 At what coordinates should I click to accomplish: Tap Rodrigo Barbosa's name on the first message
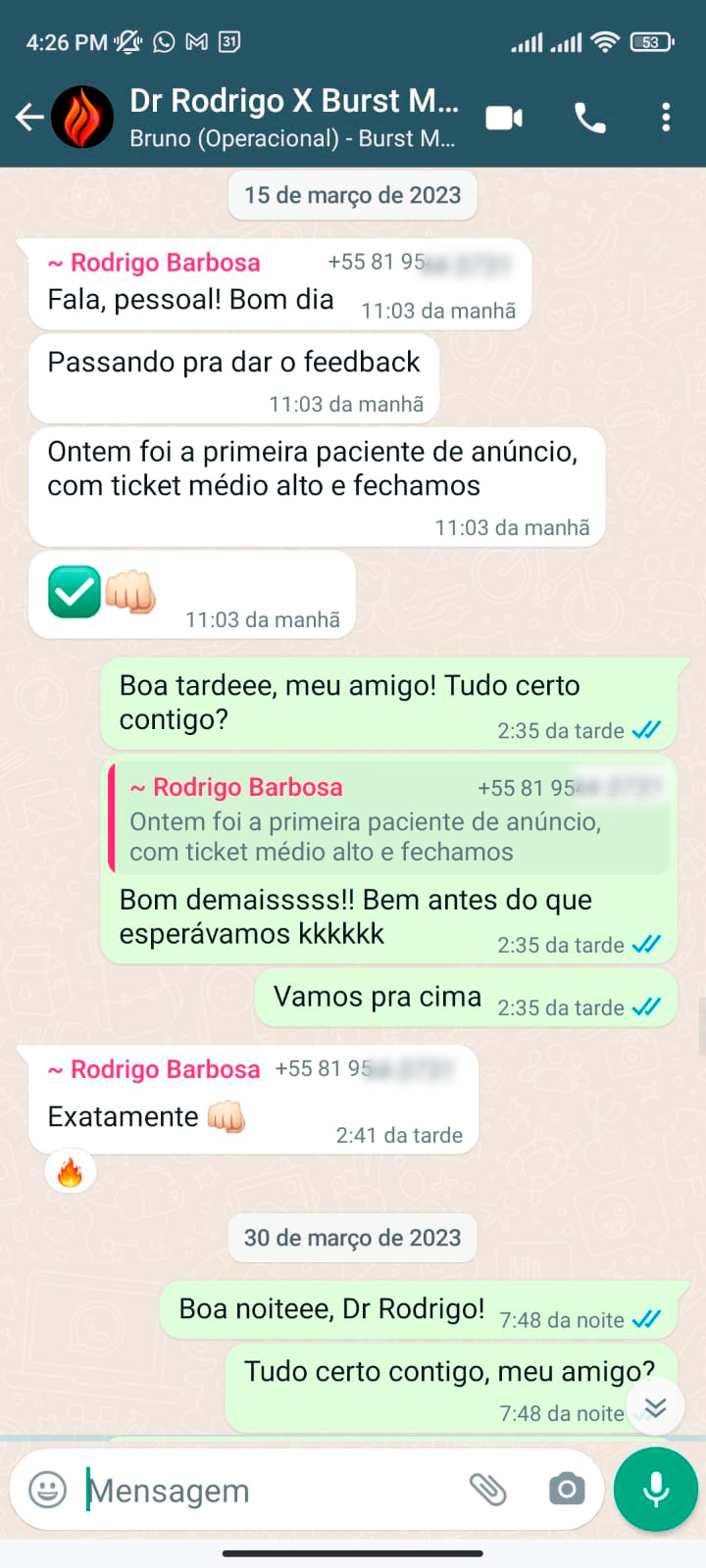tap(155, 263)
